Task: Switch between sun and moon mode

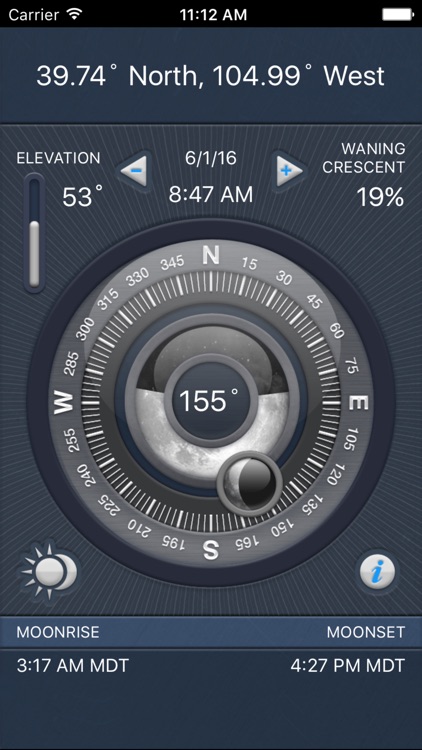Action: tap(50, 571)
